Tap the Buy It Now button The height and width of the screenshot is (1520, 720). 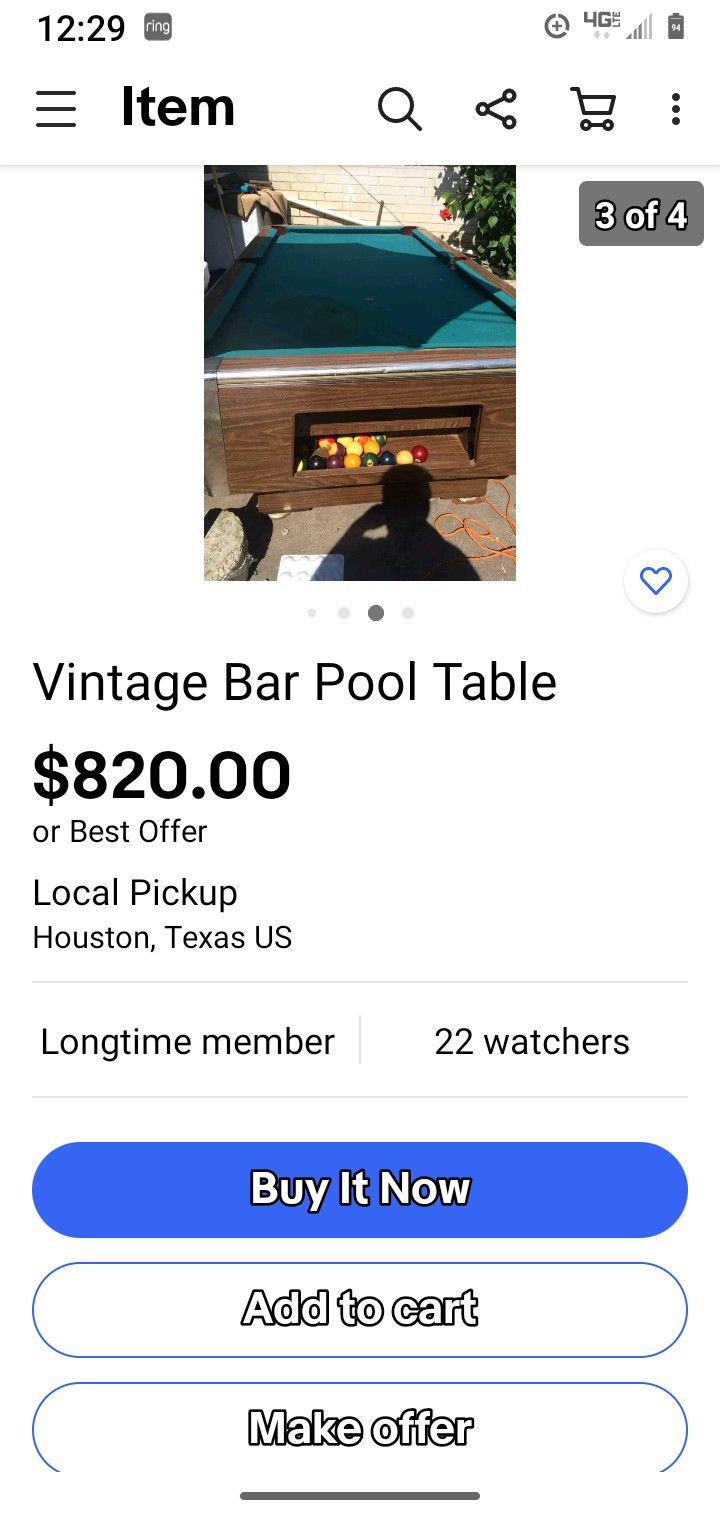[x=360, y=1189]
